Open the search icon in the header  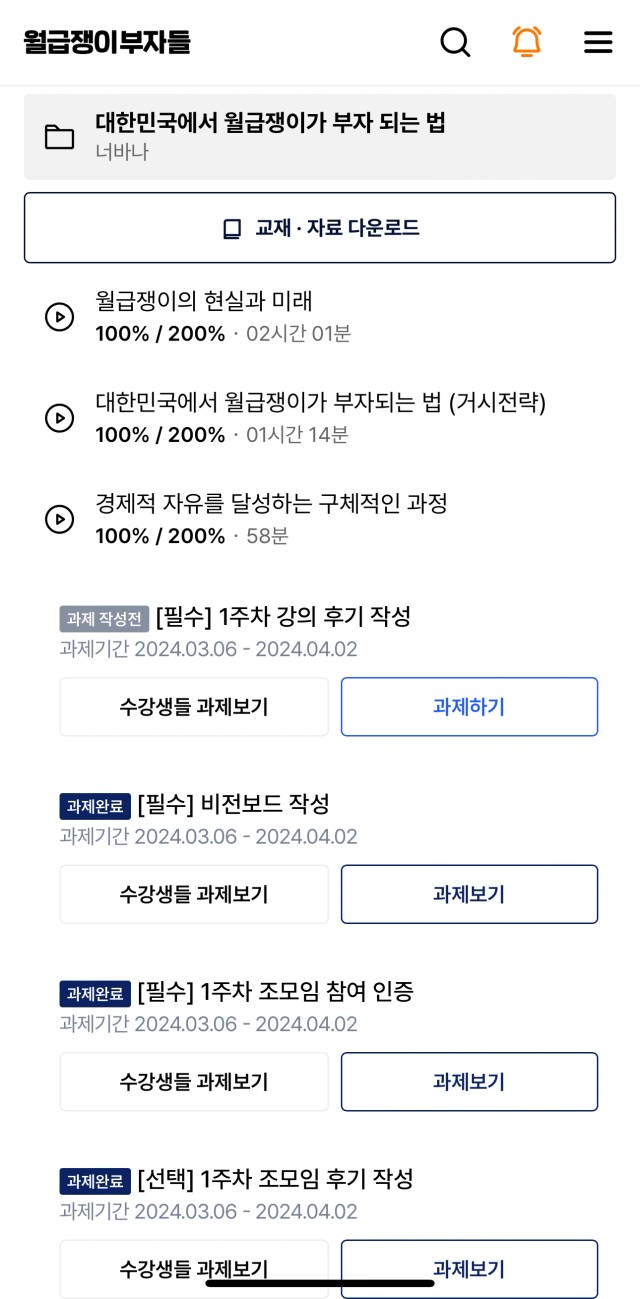(455, 42)
